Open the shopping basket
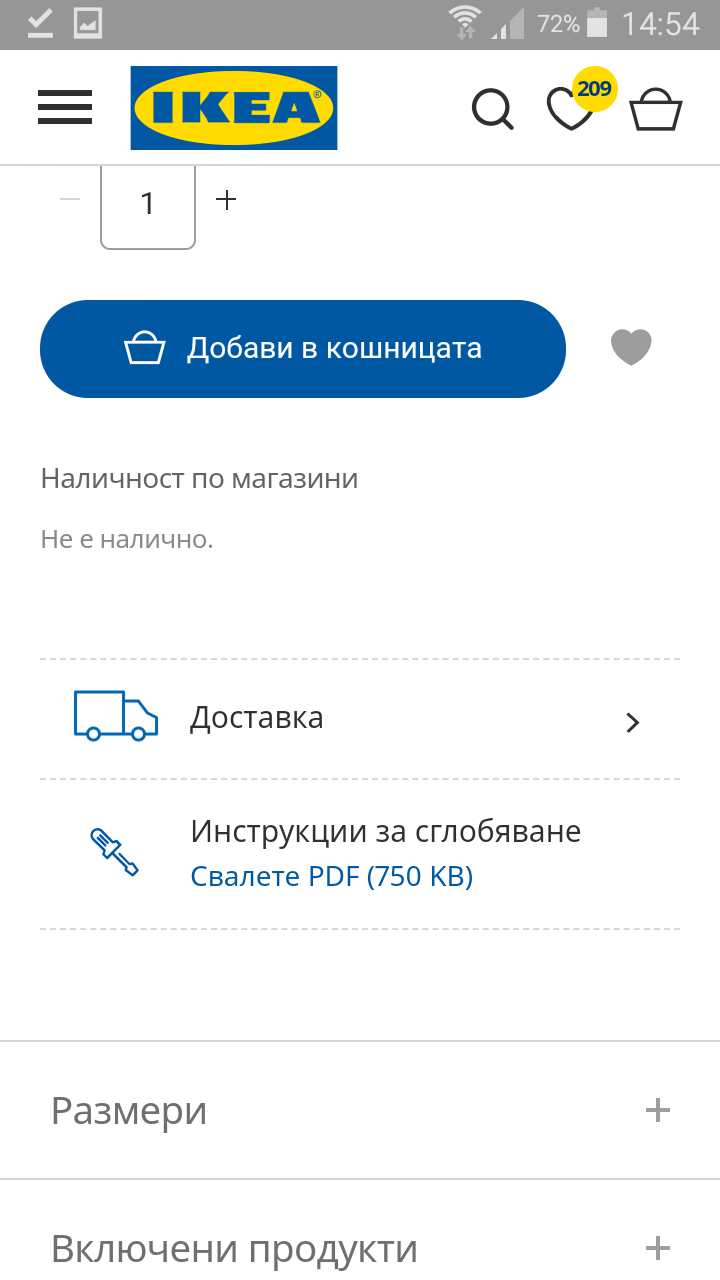This screenshot has width=720, height=1280. click(x=656, y=110)
